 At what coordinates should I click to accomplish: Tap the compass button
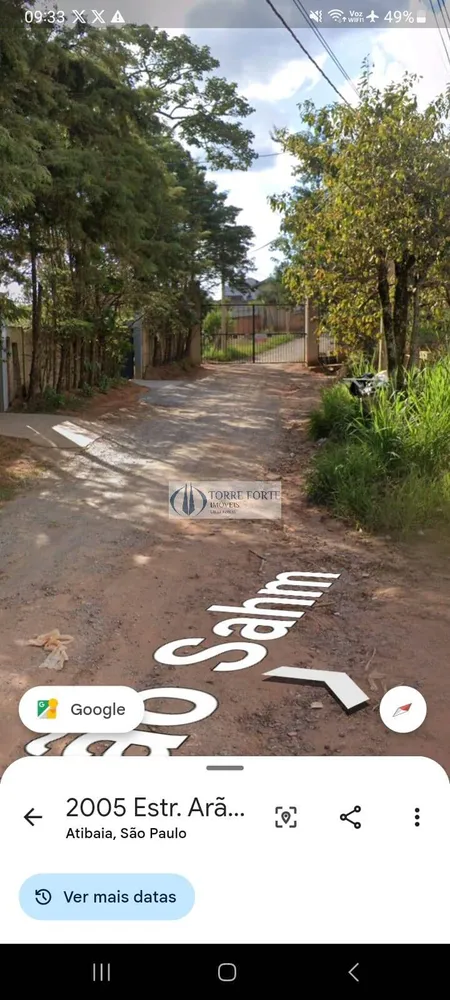[x=403, y=709]
